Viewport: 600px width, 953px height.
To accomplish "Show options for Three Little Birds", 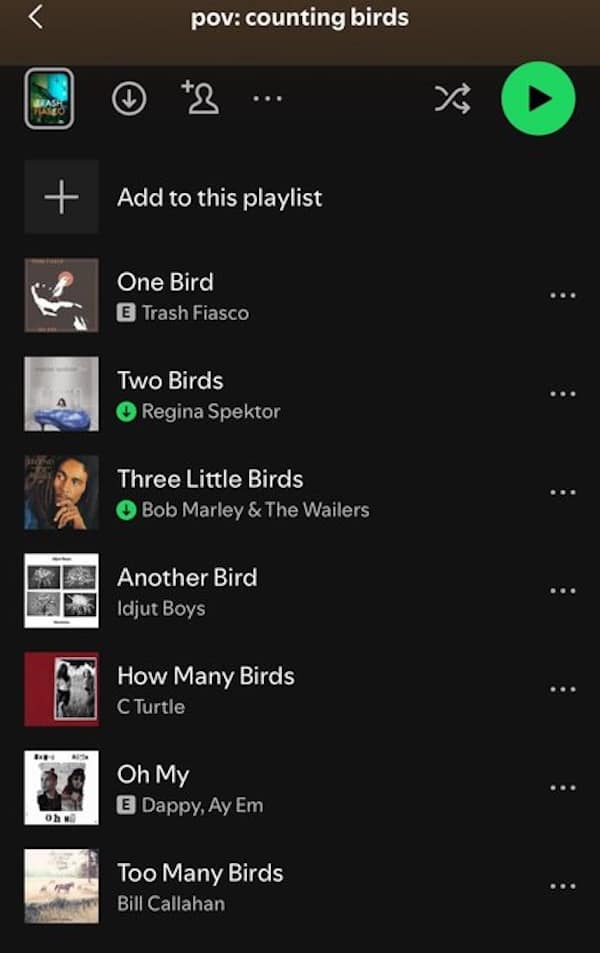I will pos(563,492).
